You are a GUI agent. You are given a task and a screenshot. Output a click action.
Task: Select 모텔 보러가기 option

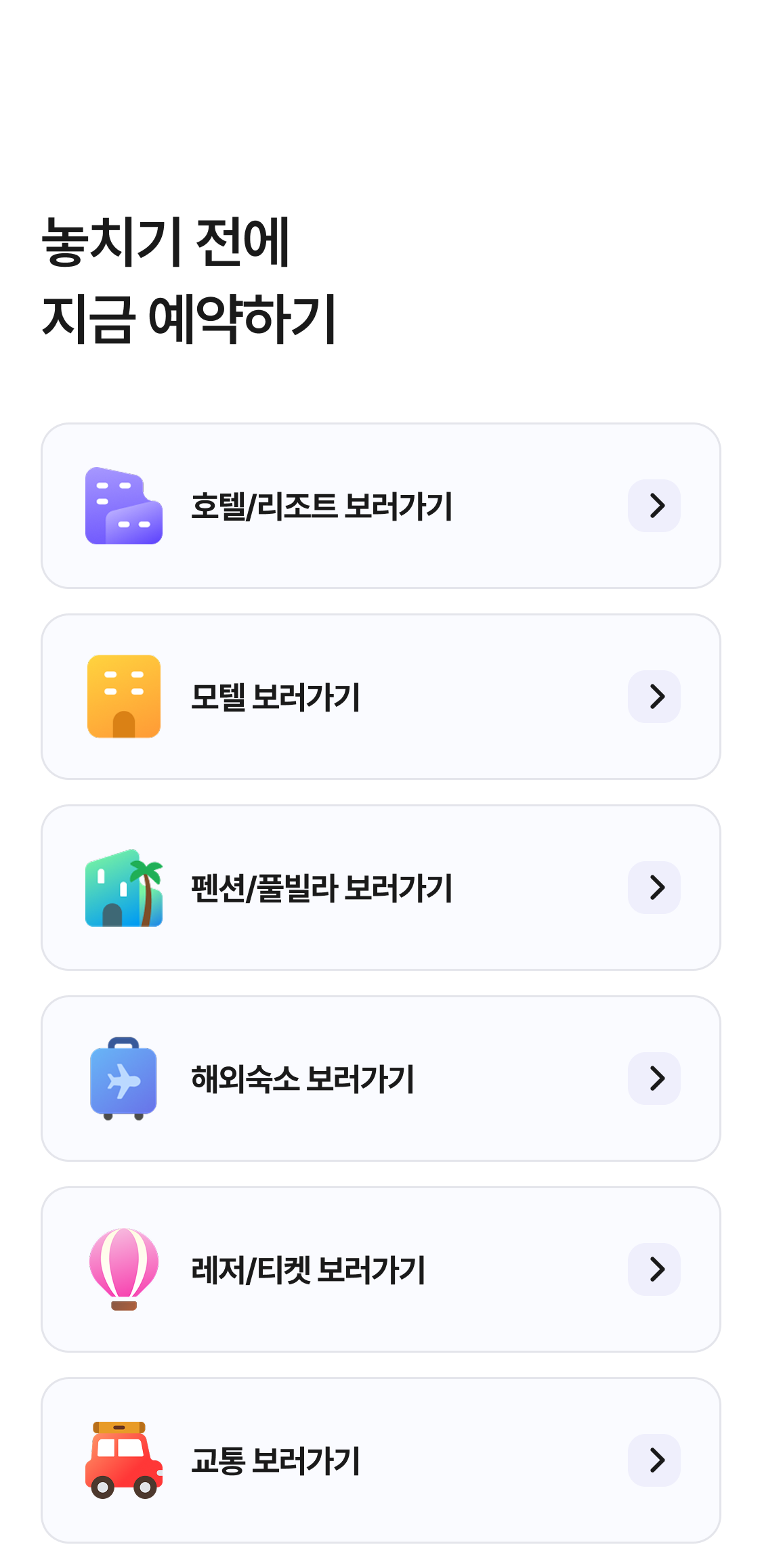tap(381, 697)
